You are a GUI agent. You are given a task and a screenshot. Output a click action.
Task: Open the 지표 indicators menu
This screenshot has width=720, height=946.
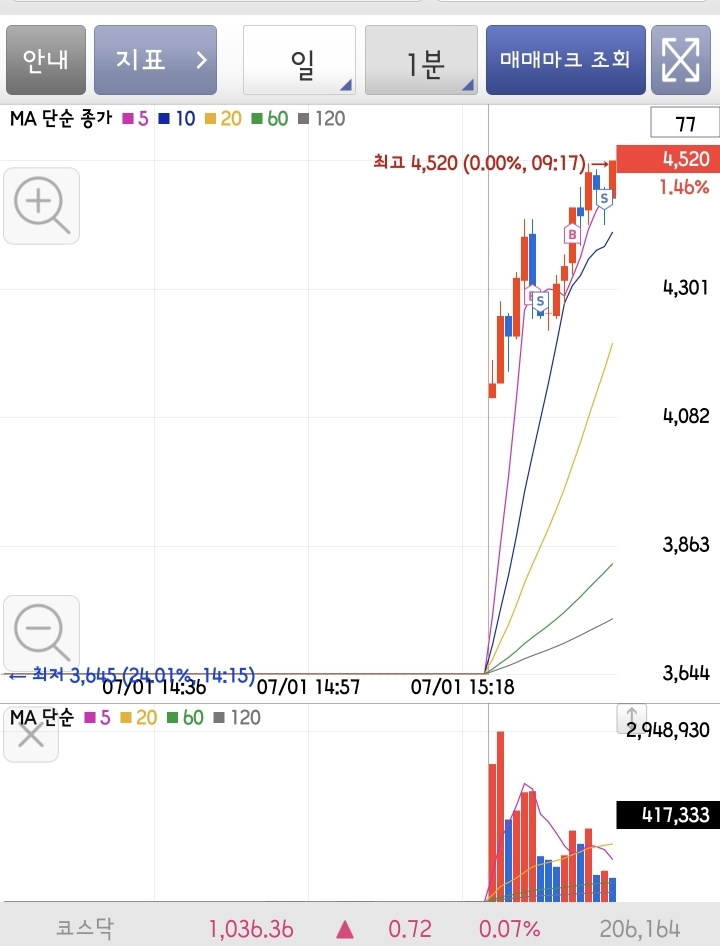[155, 60]
